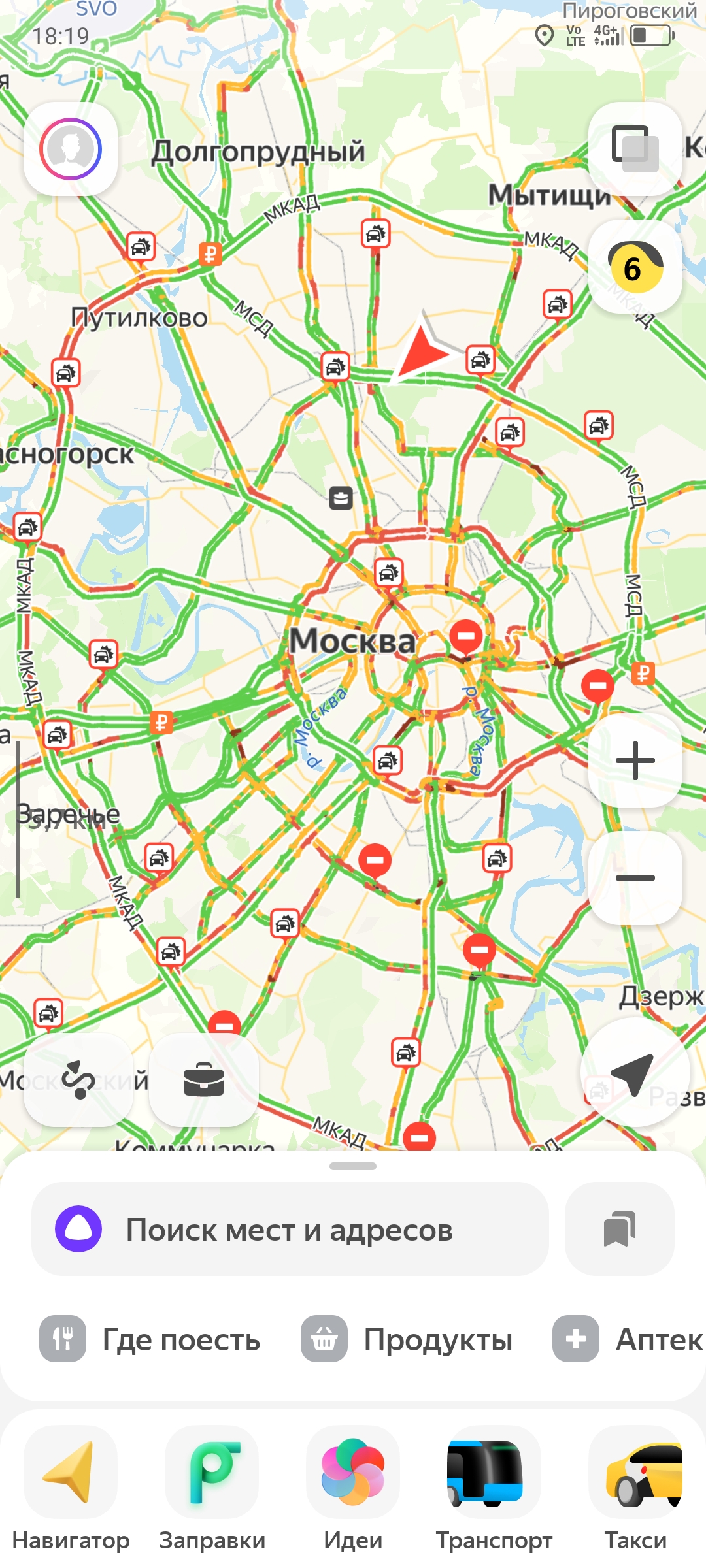
Task: Open Транспорт
Action: click(494, 1489)
